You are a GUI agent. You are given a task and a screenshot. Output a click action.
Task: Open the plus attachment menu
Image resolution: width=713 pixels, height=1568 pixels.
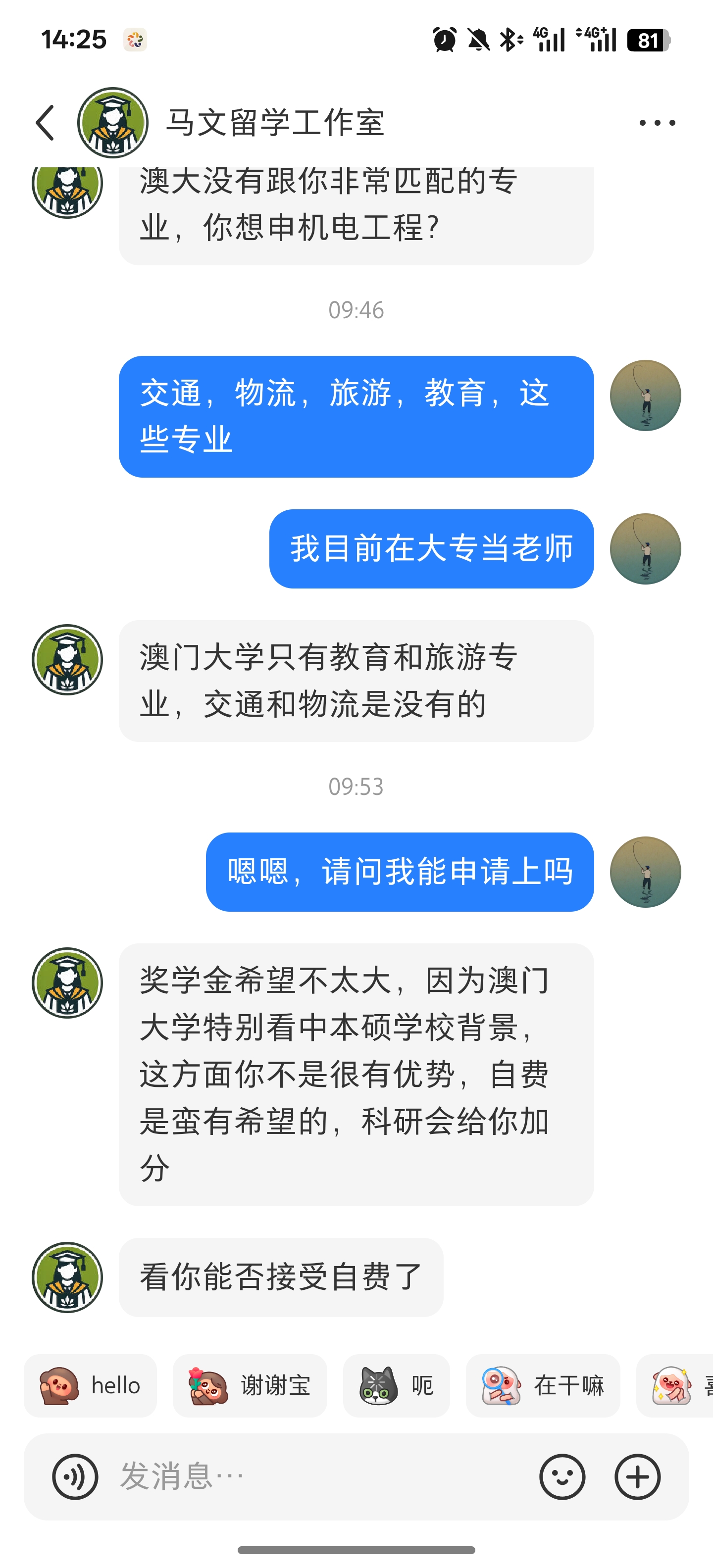[x=638, y=1476]
